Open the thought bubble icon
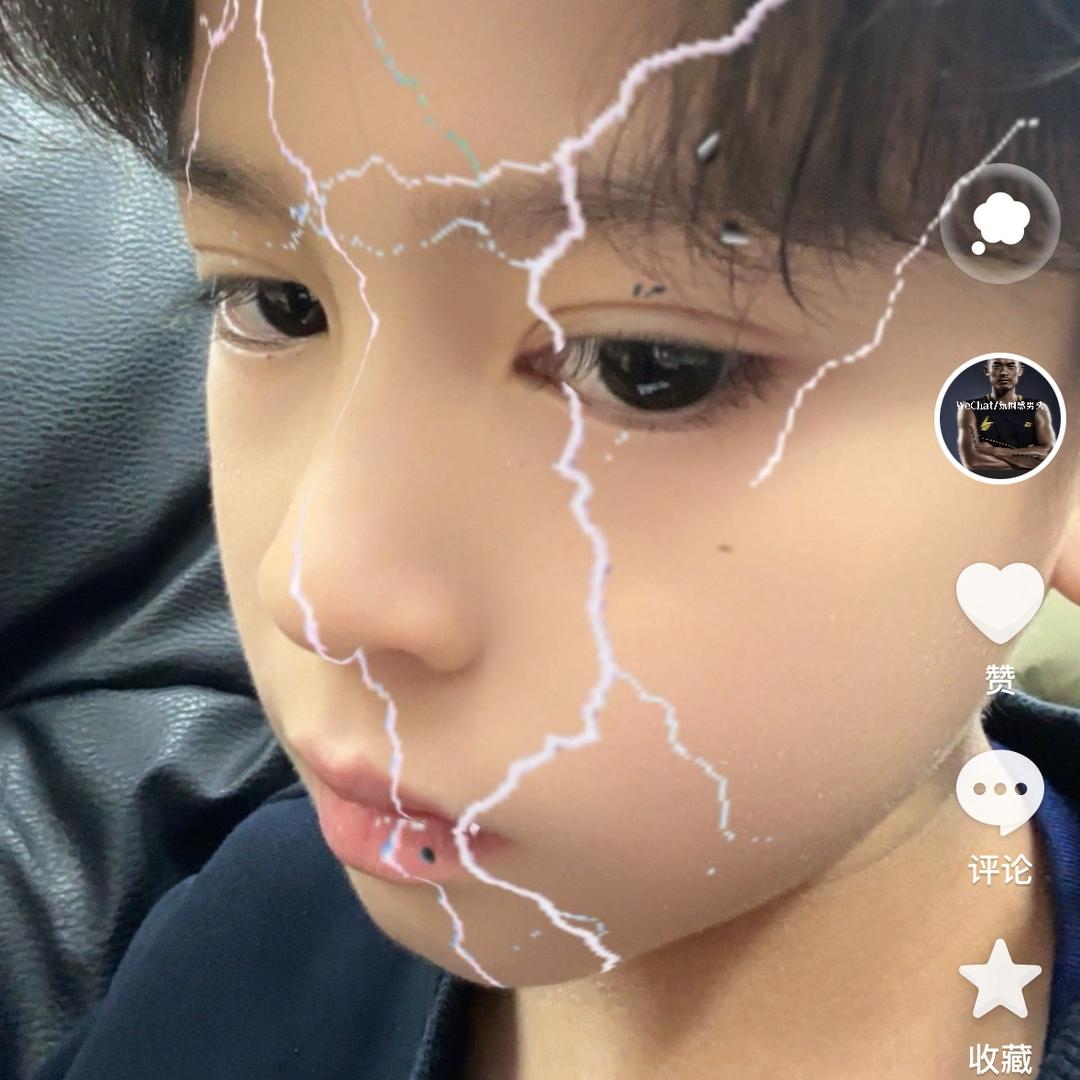1080x1080 pixels. point(999,224)
